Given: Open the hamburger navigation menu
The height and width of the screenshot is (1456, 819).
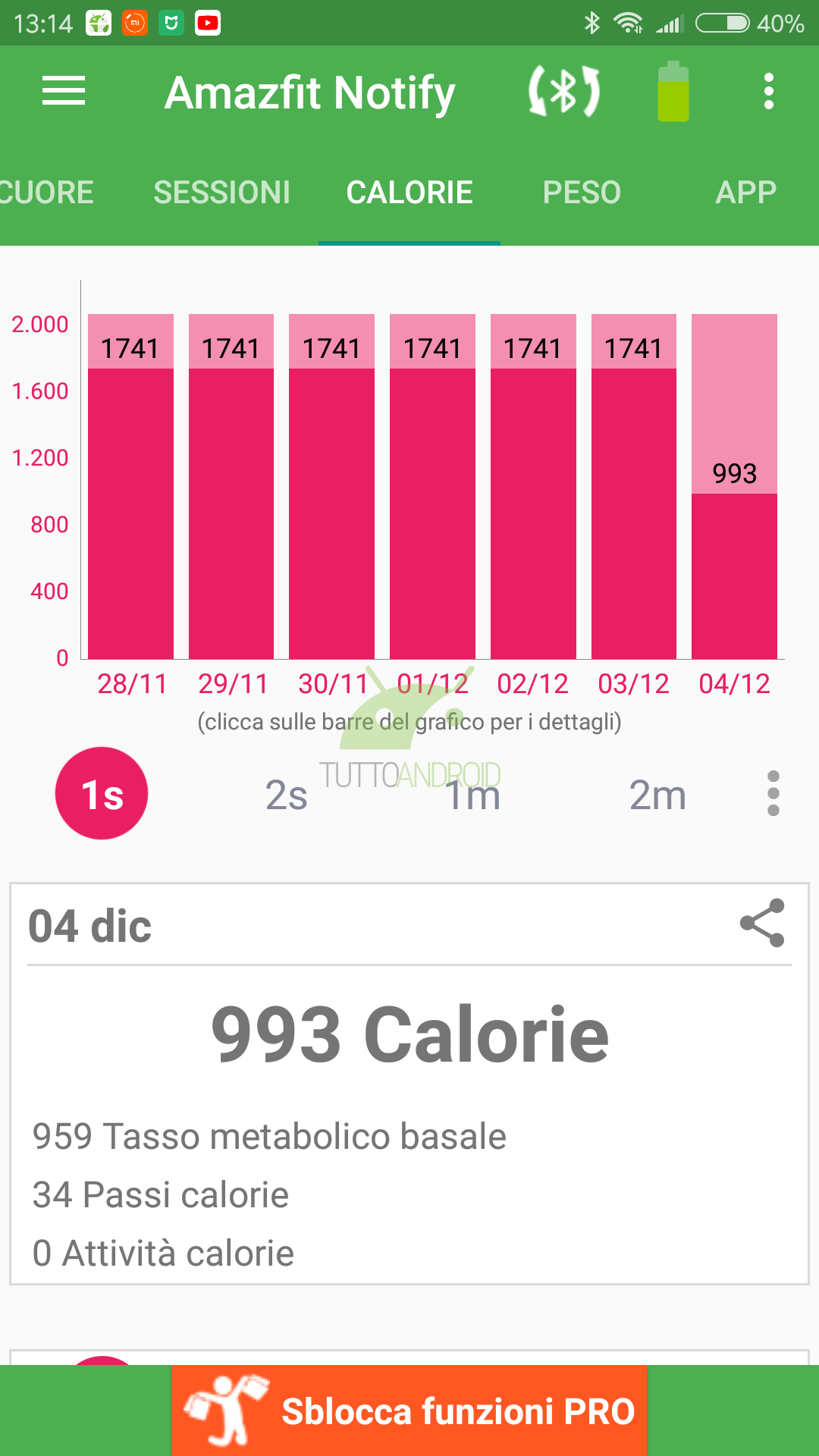Looking at the screenshot, I should (x=64, y=91).
